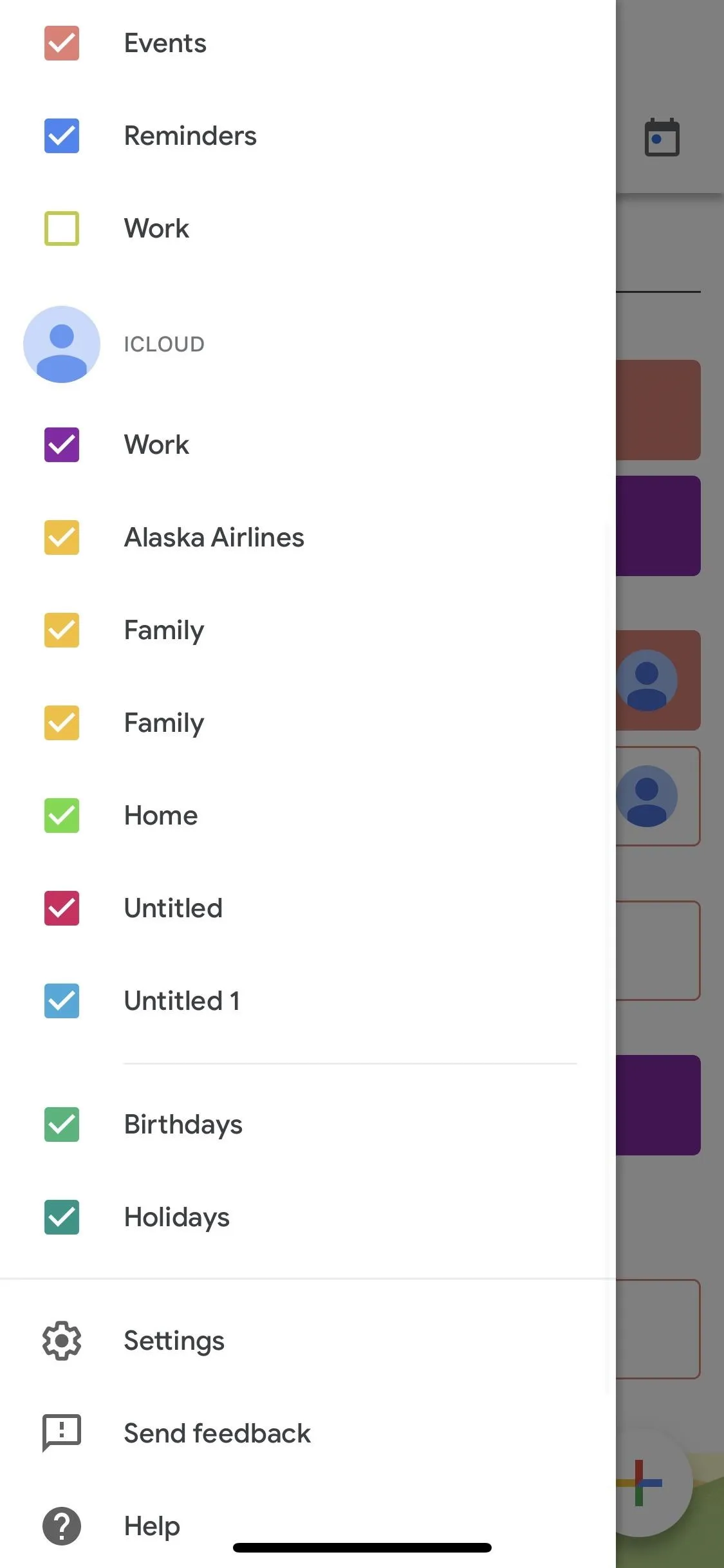The height and width of the screenshot is (1568, 724).
Task: Uncheck the Events calendar checkbox
Action: [62, 43]
